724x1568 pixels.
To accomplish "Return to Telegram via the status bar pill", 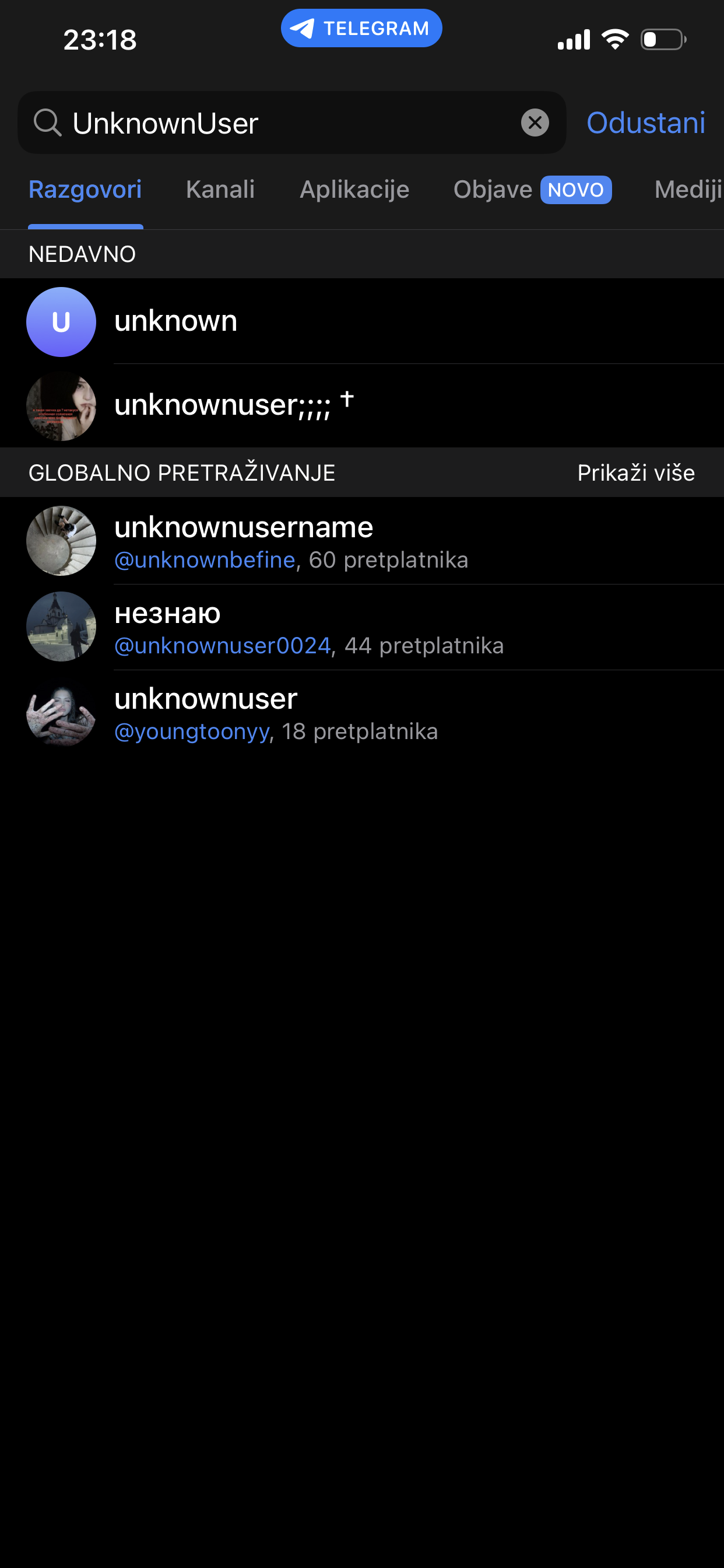I will click(x=361, y=29).
